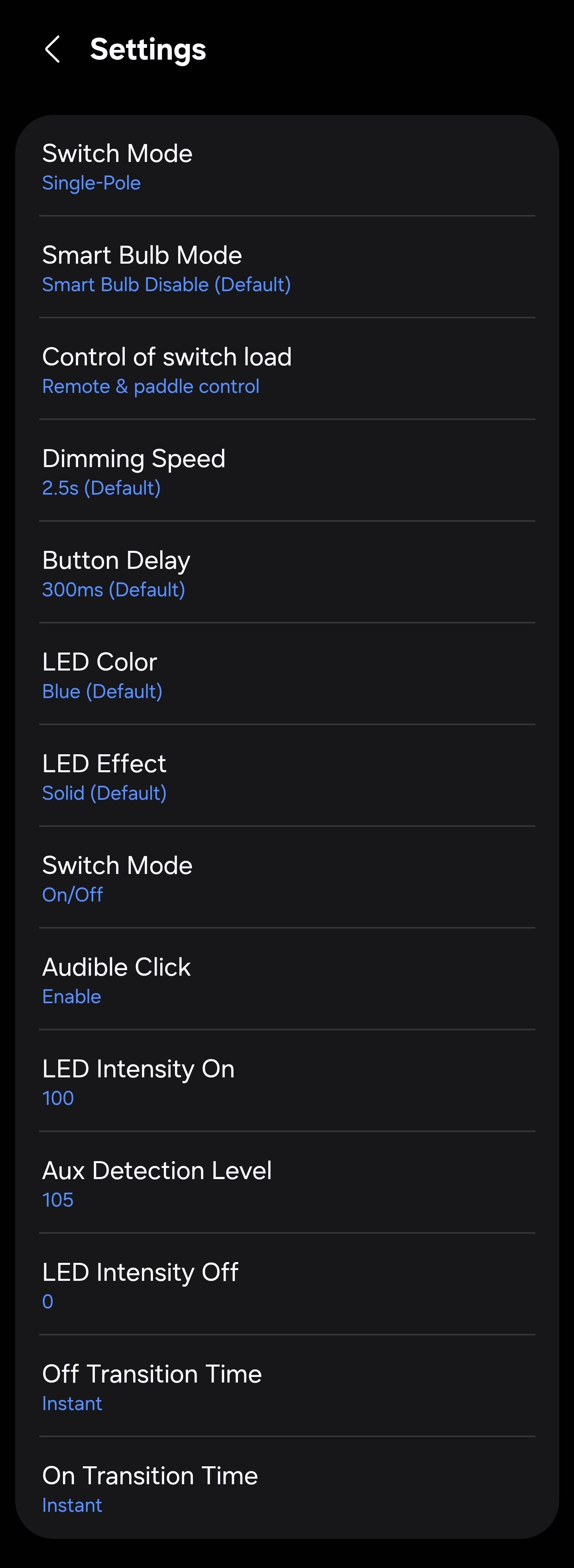Viewport: 574px width, 1568px height.
Task: Change the Off Transition Time
Action: coord(287,1387)
